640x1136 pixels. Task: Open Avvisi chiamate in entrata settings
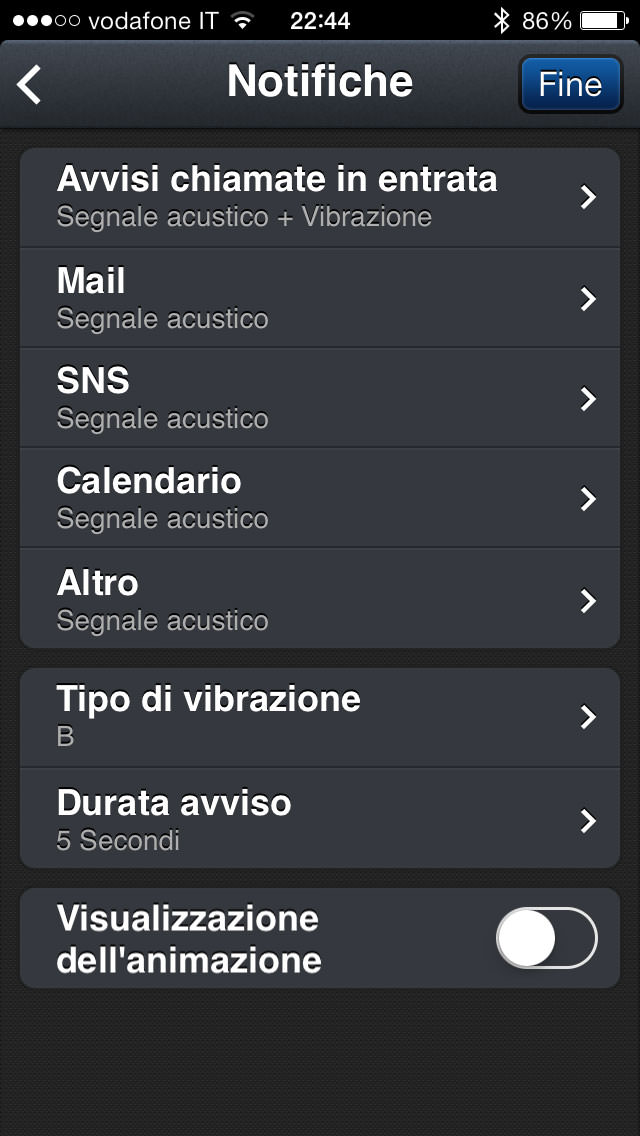(320, 198)
